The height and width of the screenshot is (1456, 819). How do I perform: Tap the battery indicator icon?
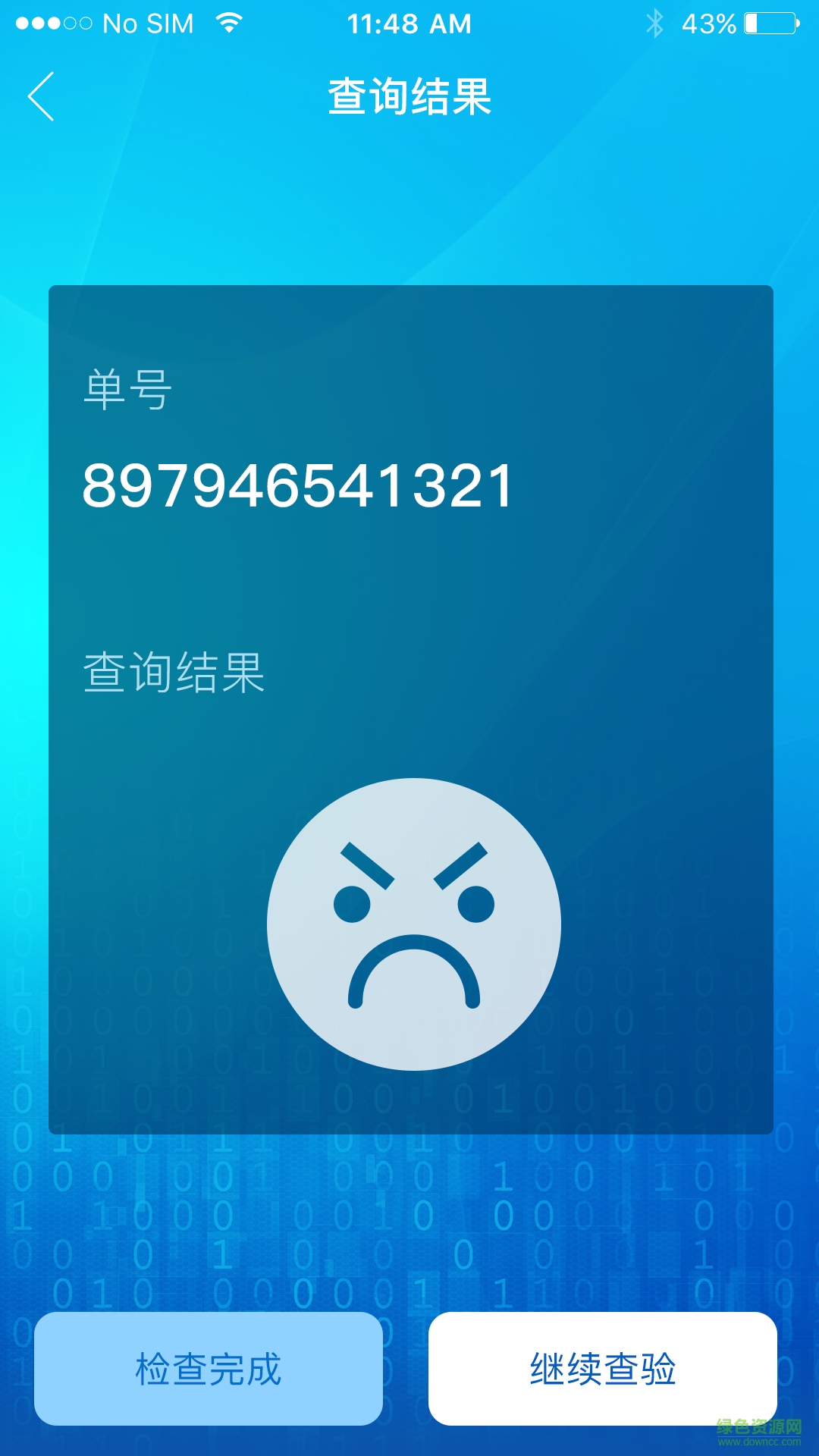[x=766, y=23]
